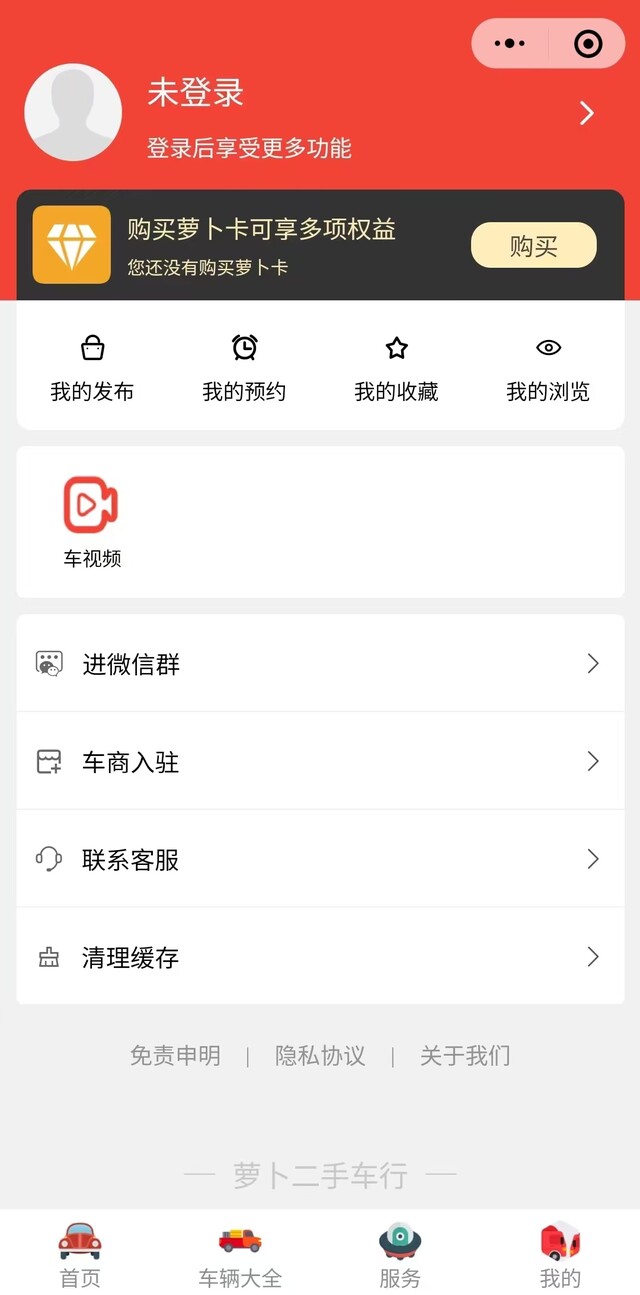Tap 购买 to buy the 萝卜卡

[x=533, y=246]
